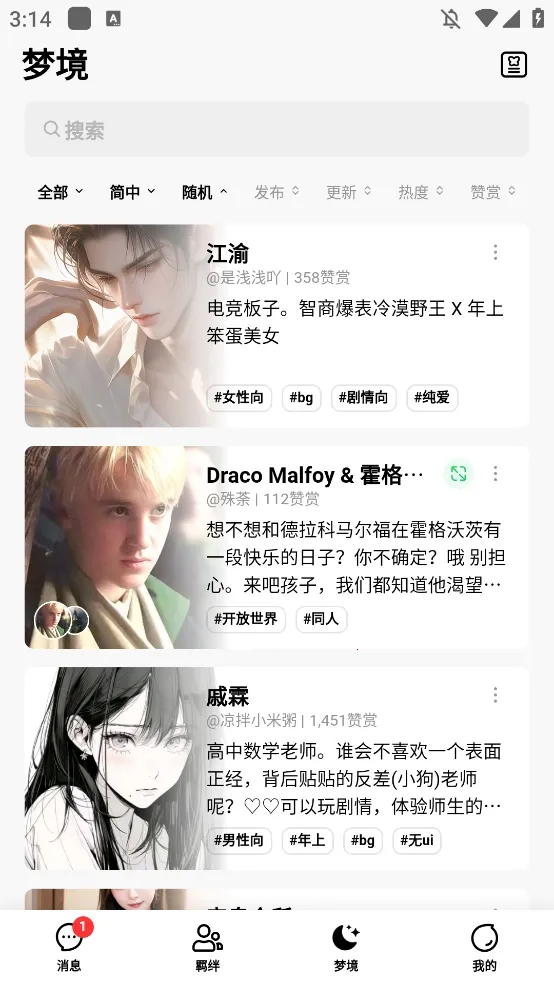Select the 随机 sort option
Screen dimensions: 554x984
pos(205,192)
